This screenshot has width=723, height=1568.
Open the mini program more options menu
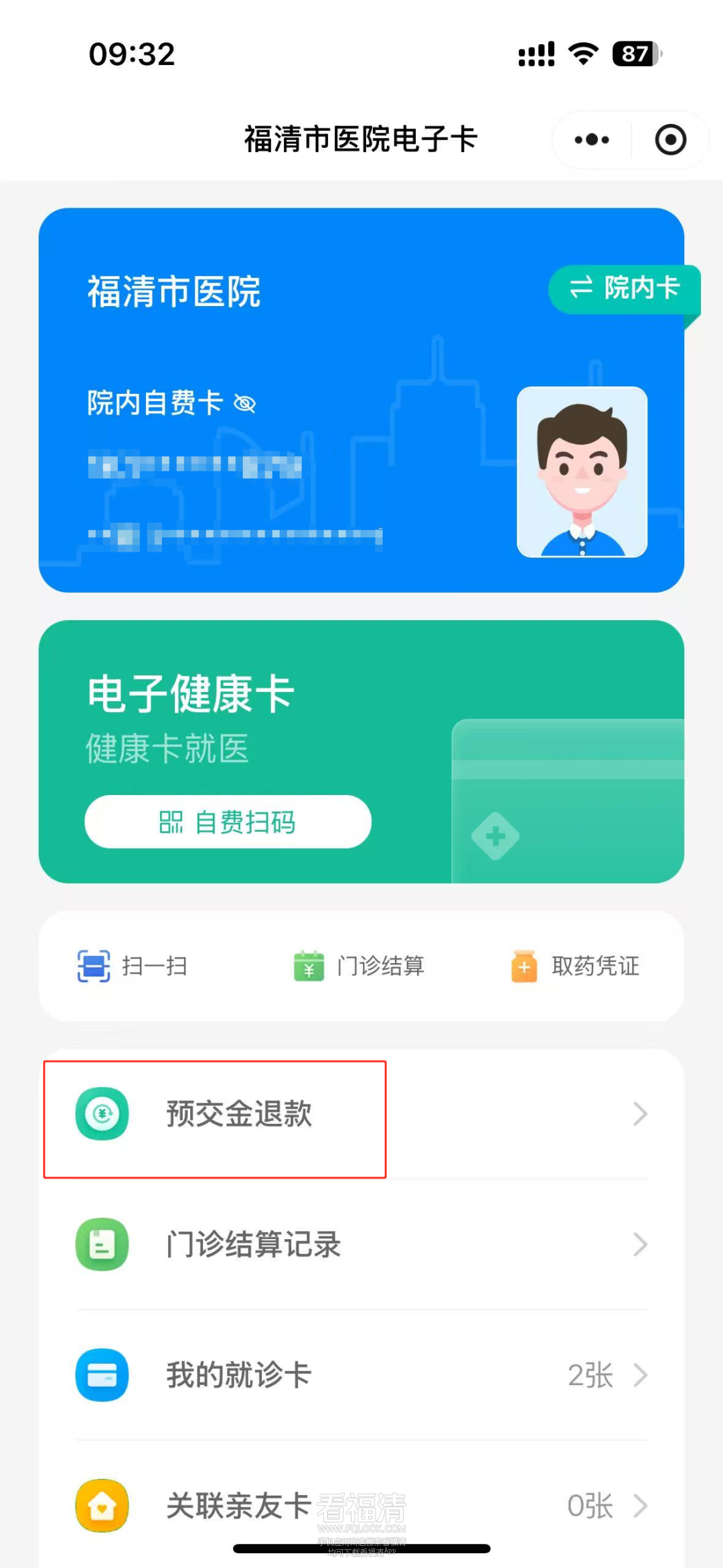[592, 140]
